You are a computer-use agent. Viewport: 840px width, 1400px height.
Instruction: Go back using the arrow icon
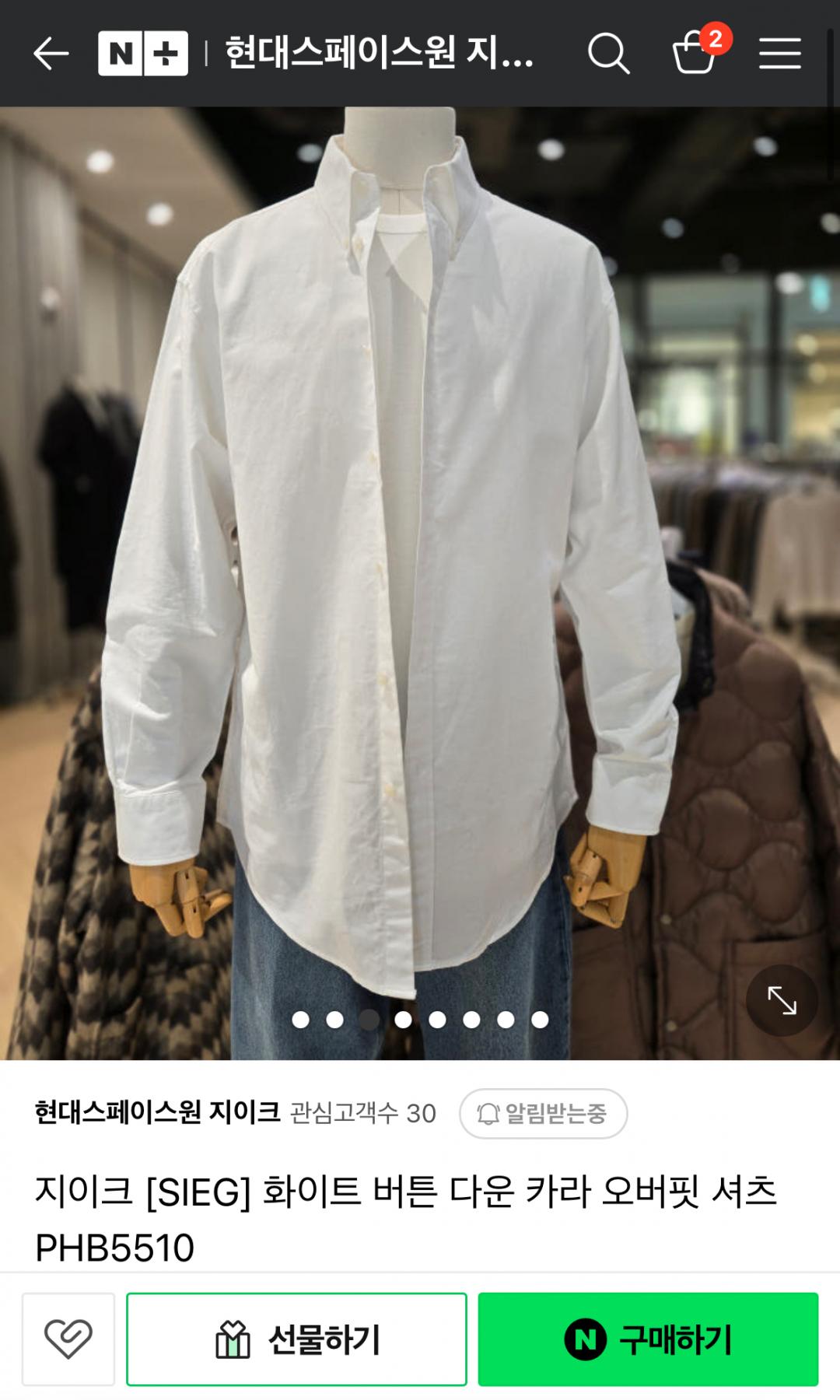coord(51,54)
